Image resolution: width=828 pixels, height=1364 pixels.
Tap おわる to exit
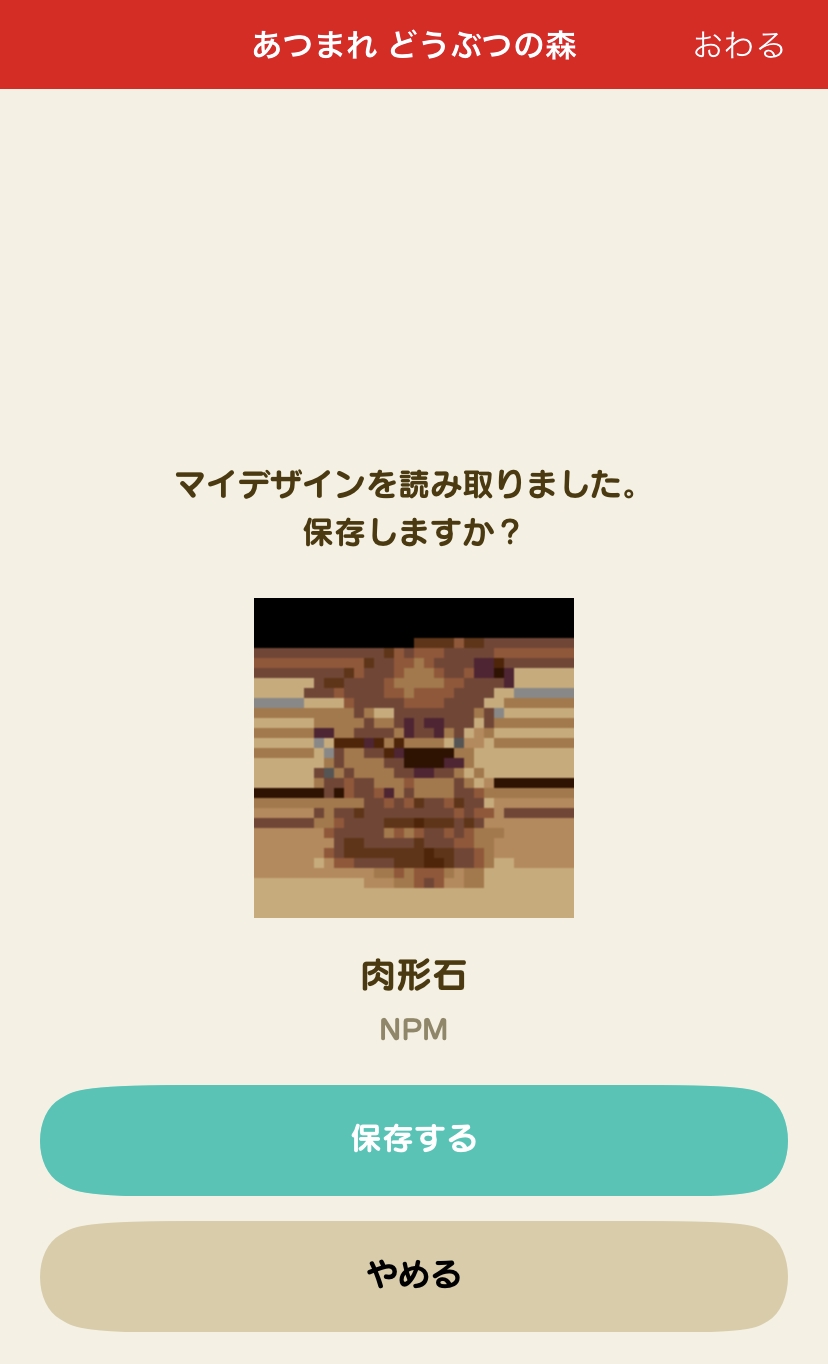pos(738,45)
